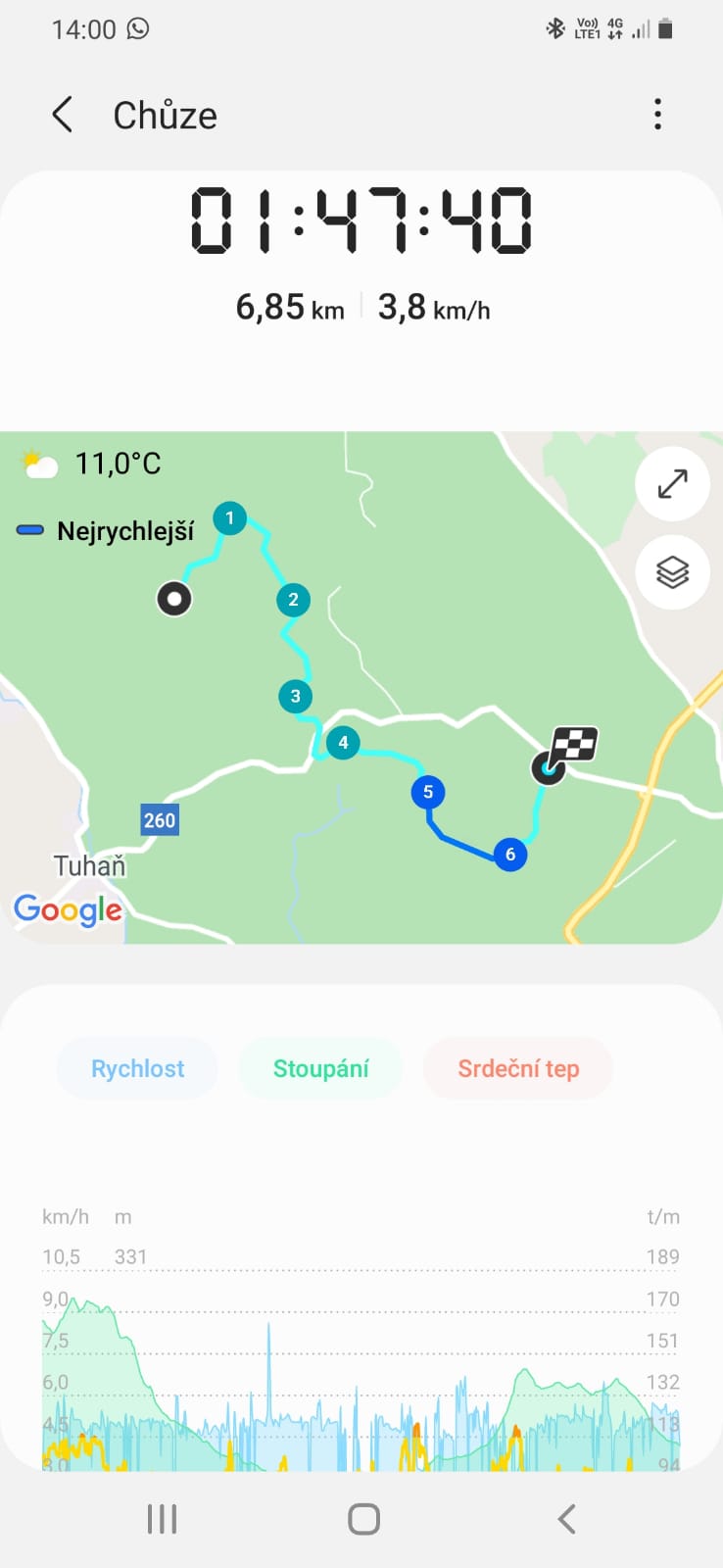
Task: Open recent apps from navigation bar
Action: pyautogui.click(x=162, y=1519)
